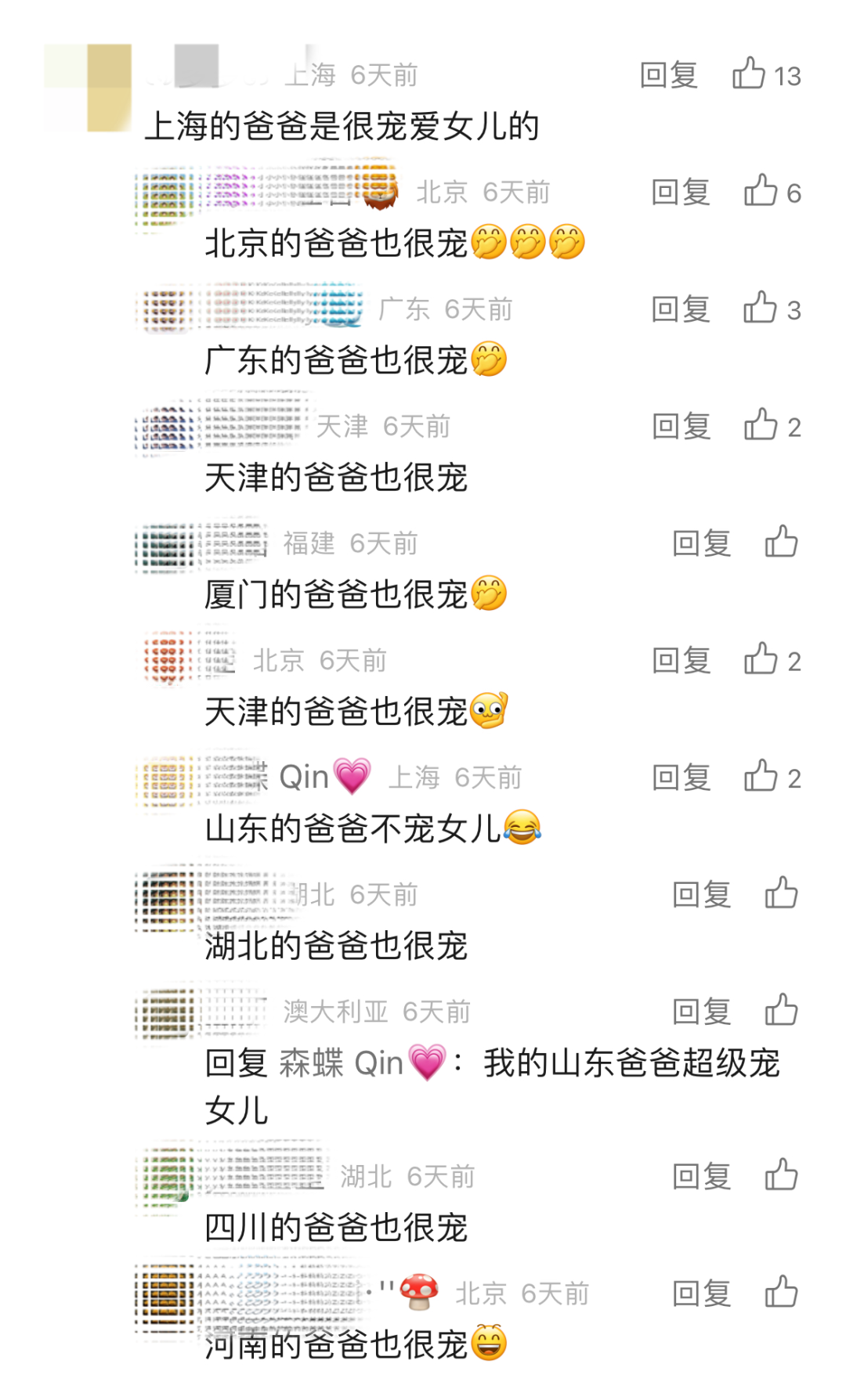Reply to comment 山东的爸爸不宠女儿
The height and width of the screenshot is (1400, 846).
(681, 778)
